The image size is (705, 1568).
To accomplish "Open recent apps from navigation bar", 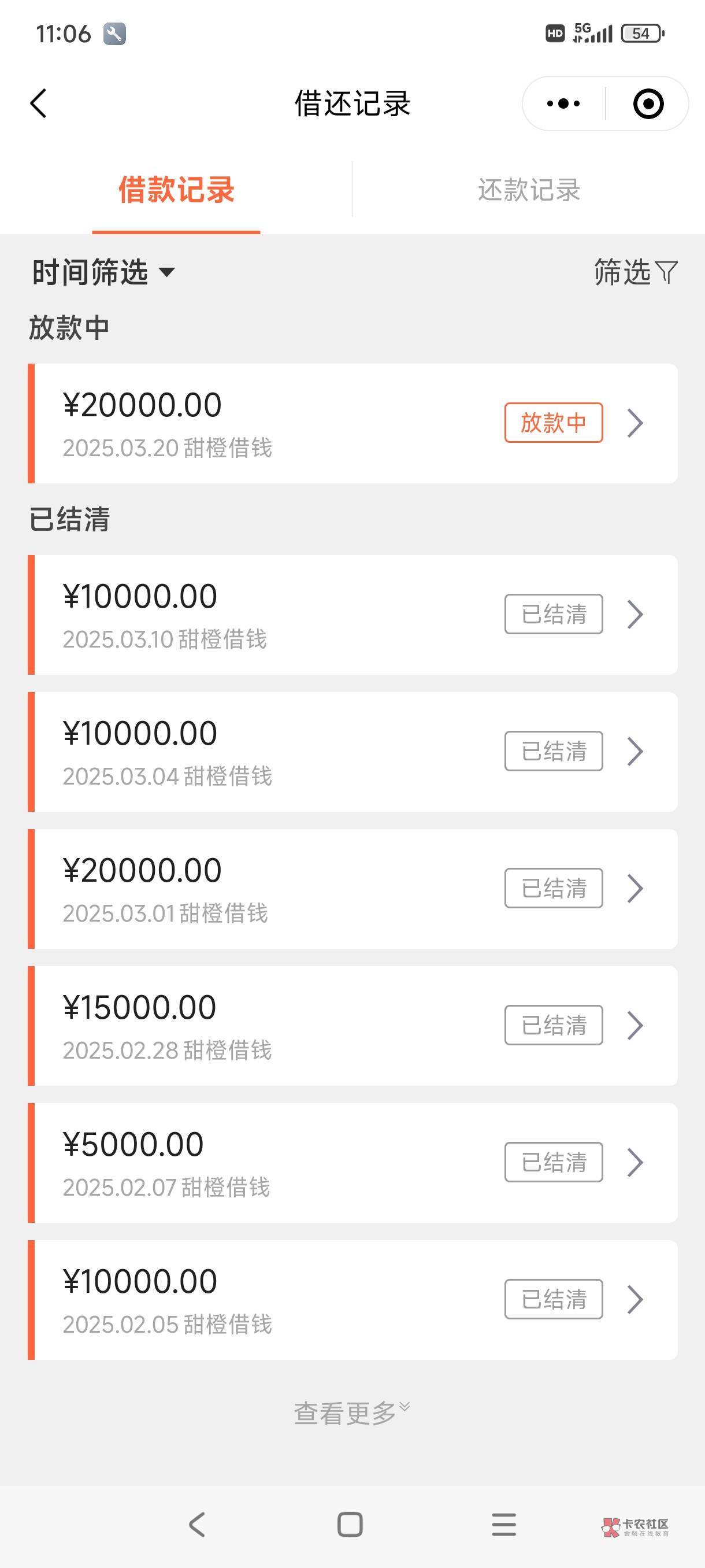I will pos(504,1525).
